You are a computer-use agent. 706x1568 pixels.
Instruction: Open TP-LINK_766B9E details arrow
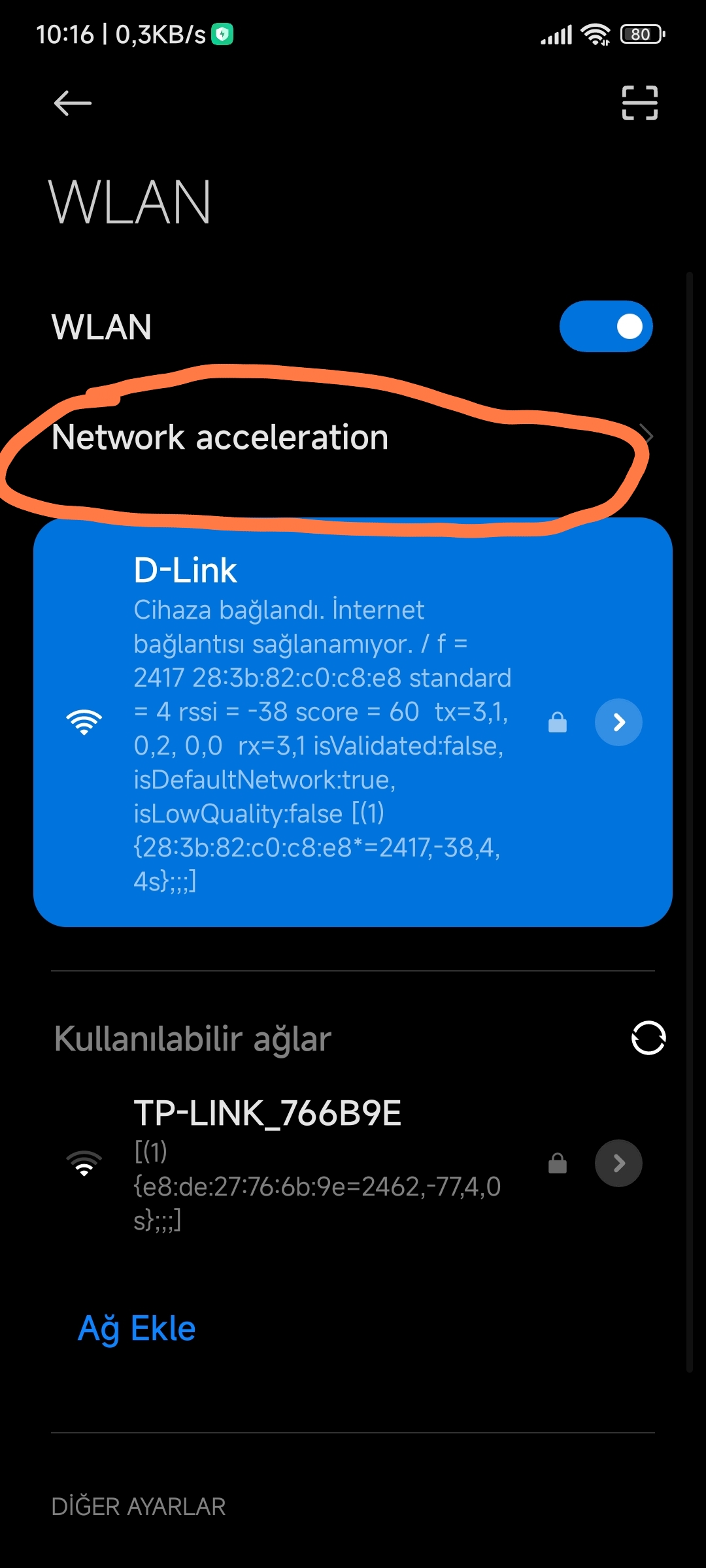point(618,1163)
